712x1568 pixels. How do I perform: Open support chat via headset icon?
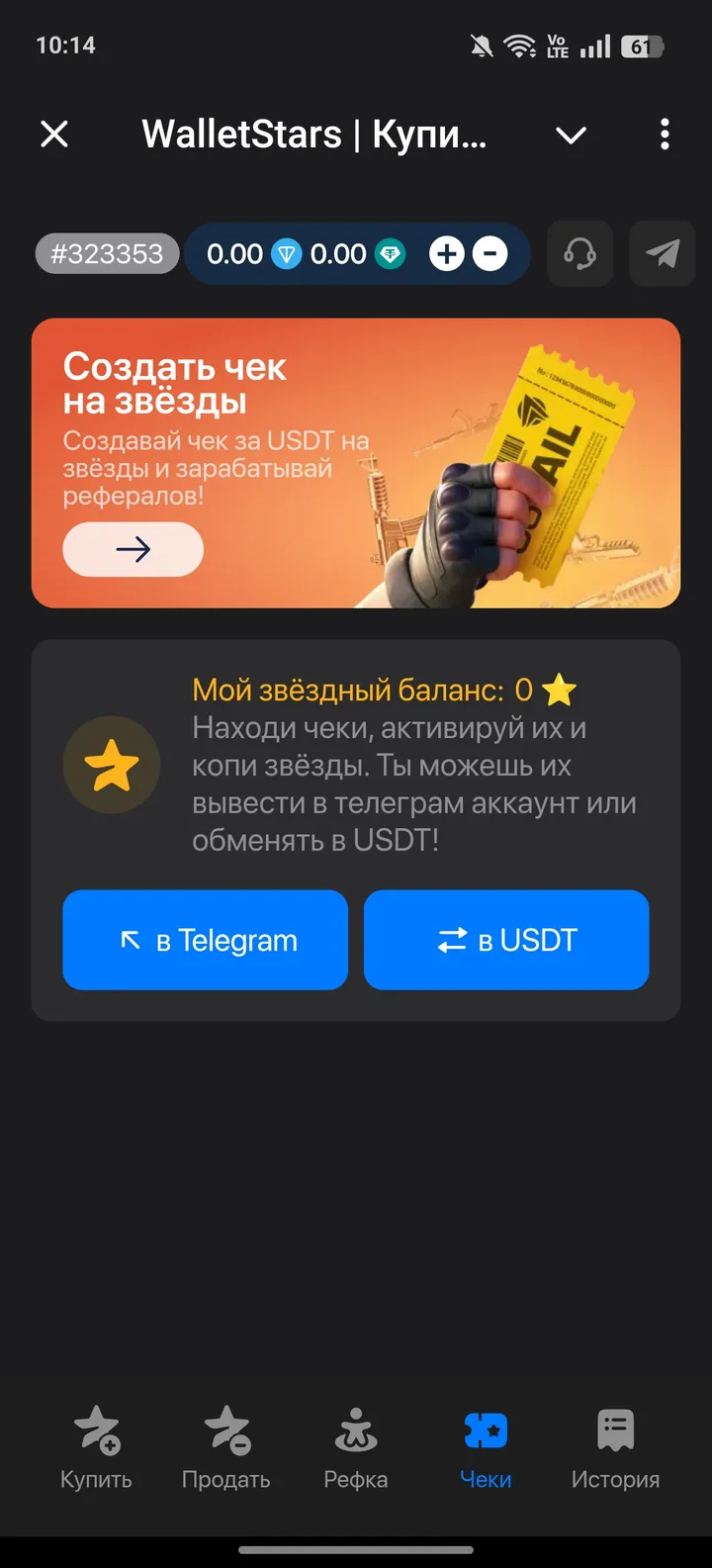click(x=580, y=254)
